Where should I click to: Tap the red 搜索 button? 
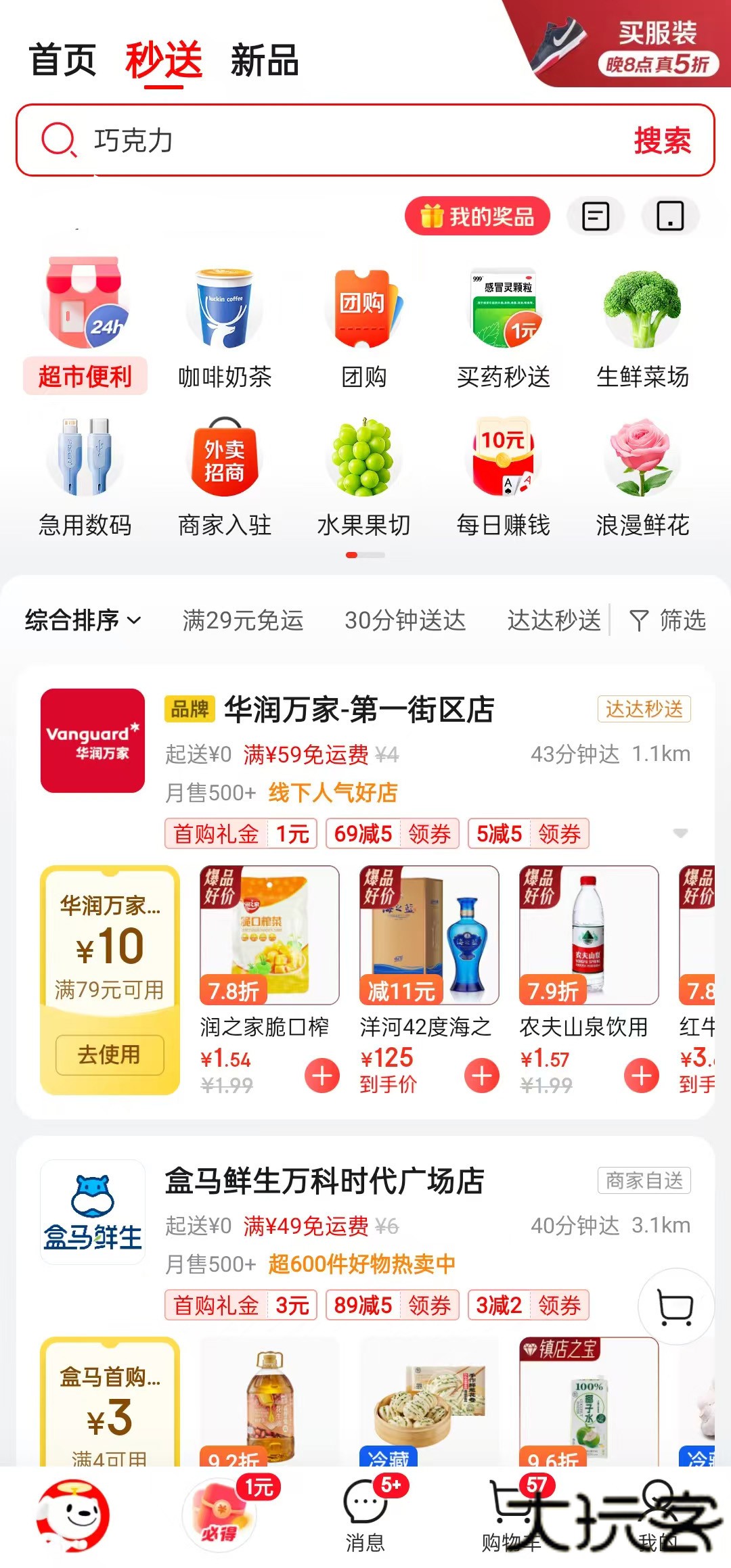point(662,141)
